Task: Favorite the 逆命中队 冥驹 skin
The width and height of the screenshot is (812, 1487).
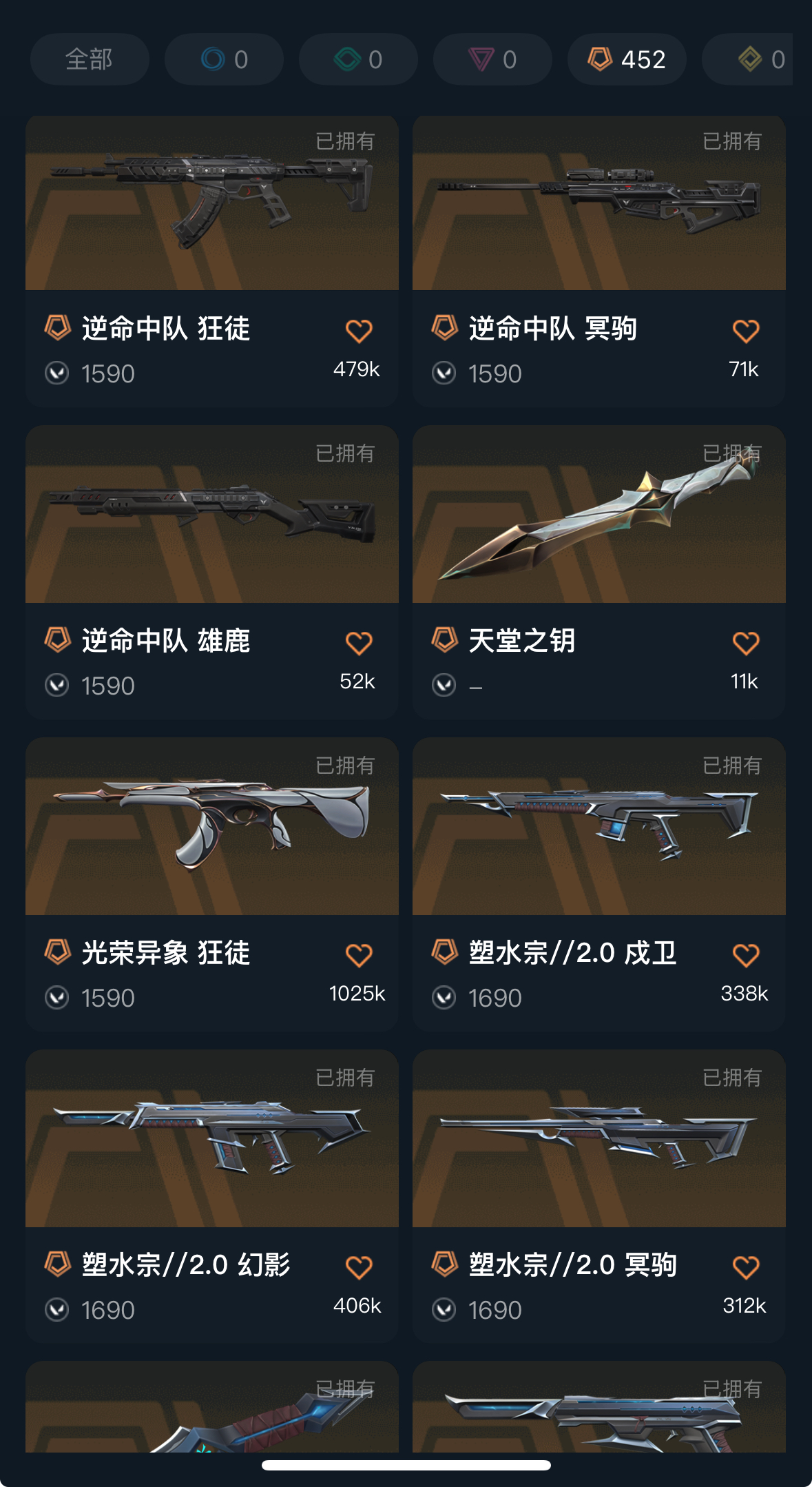Action: point(746,331)
